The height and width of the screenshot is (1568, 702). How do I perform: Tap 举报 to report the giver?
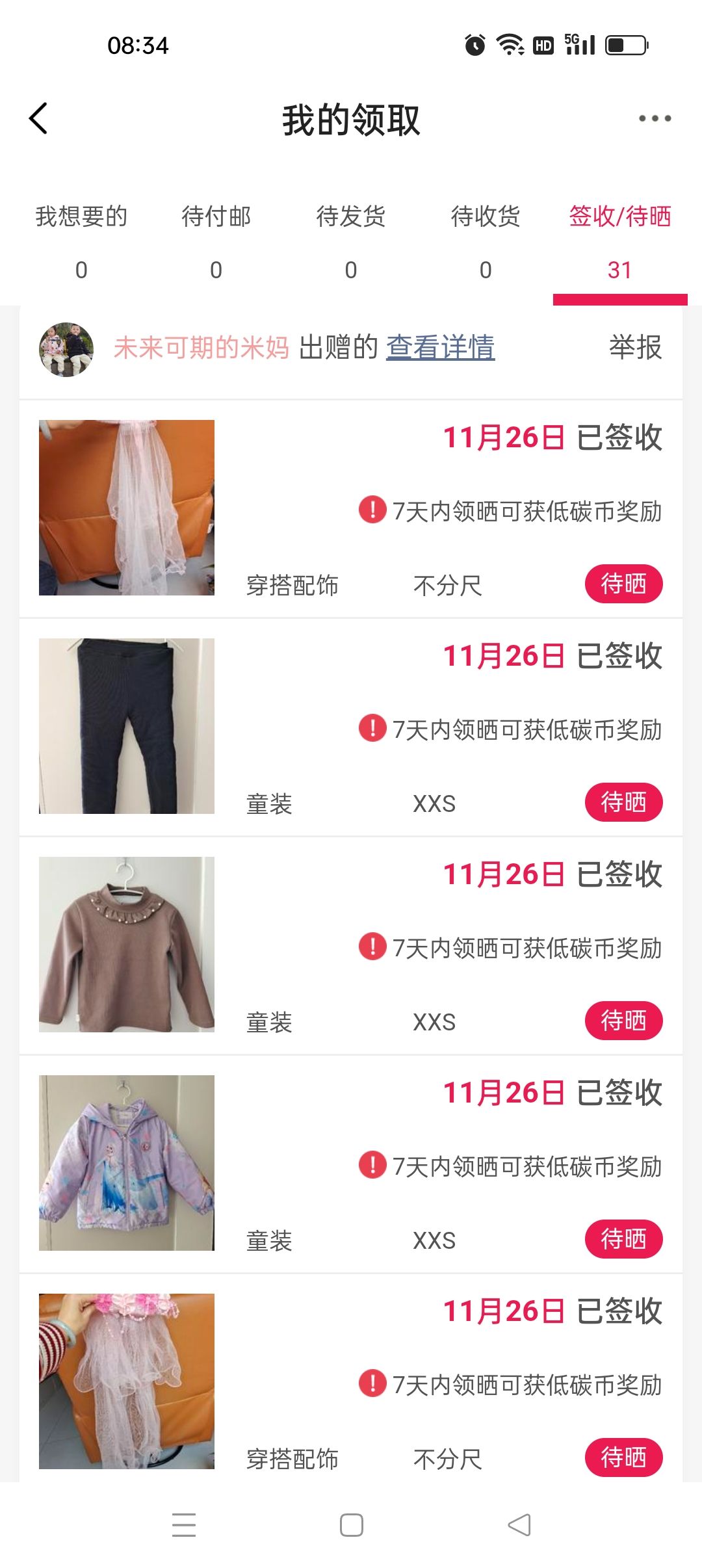635,348
